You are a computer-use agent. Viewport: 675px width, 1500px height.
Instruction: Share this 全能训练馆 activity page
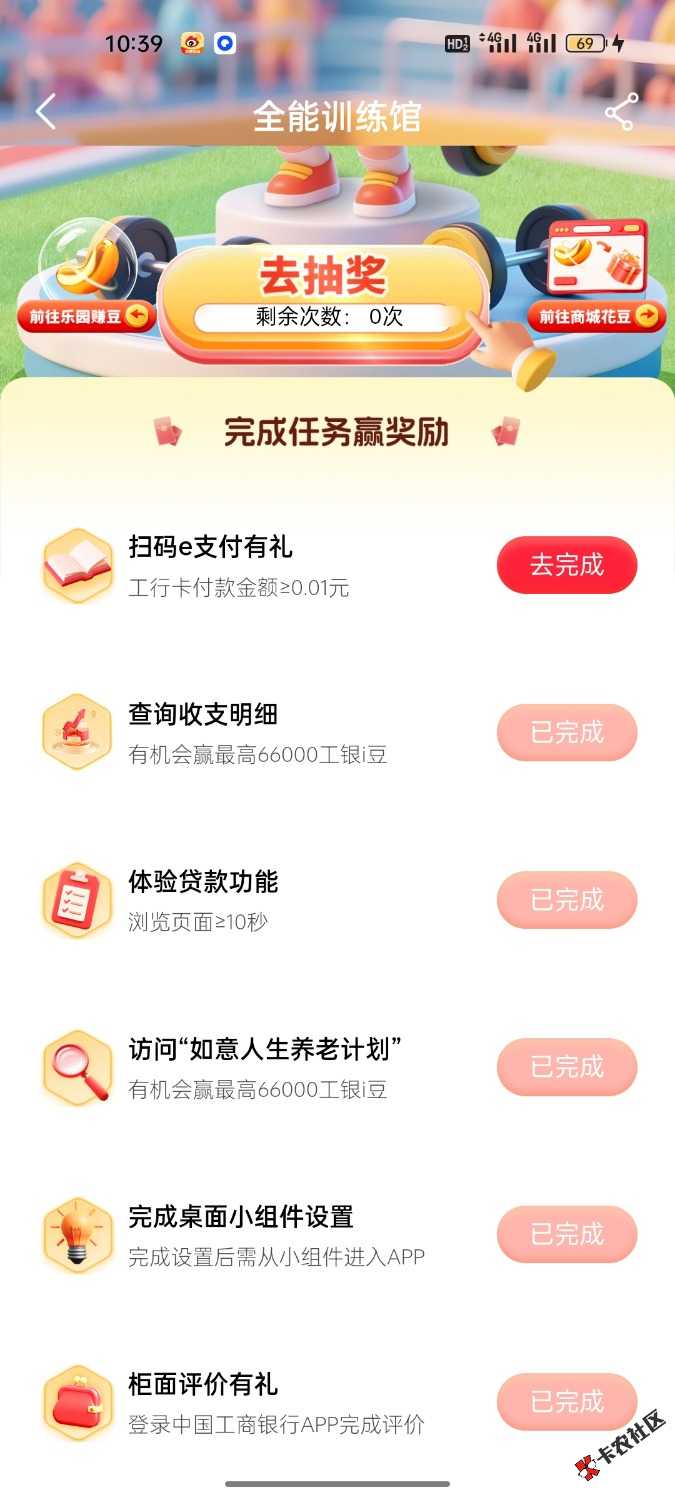pyautogui.click(x=620, y=113)
